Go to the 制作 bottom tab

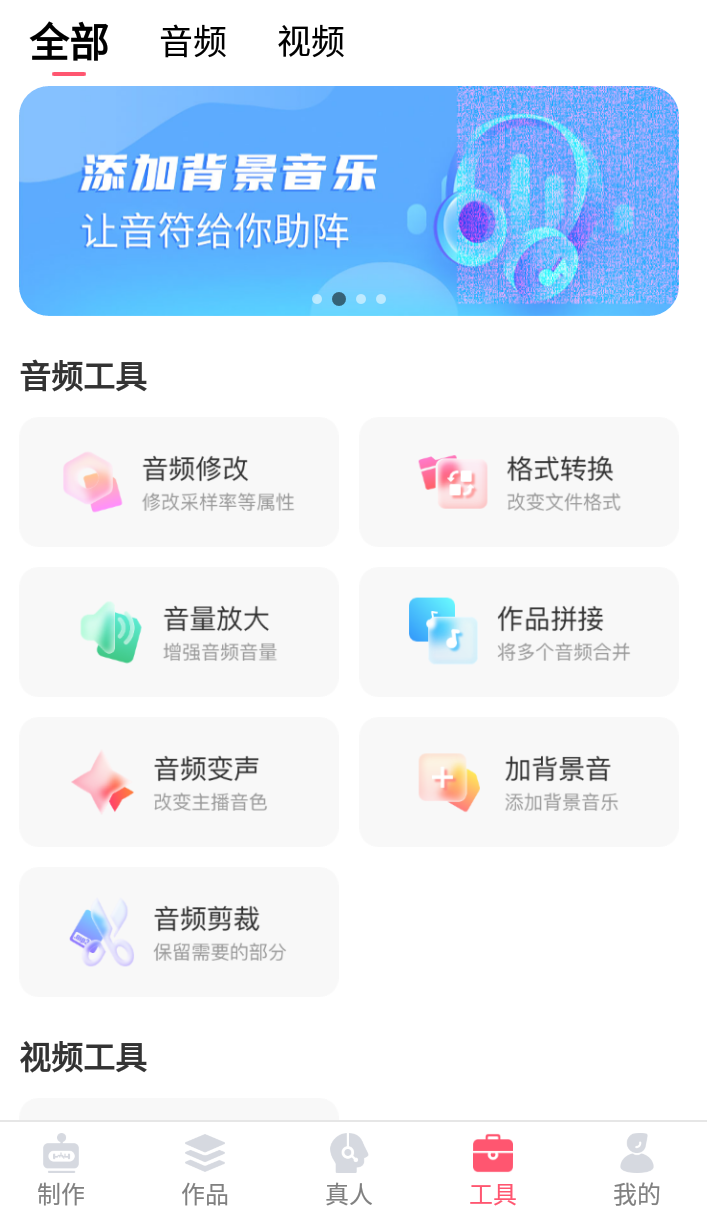coord(61,1170)
